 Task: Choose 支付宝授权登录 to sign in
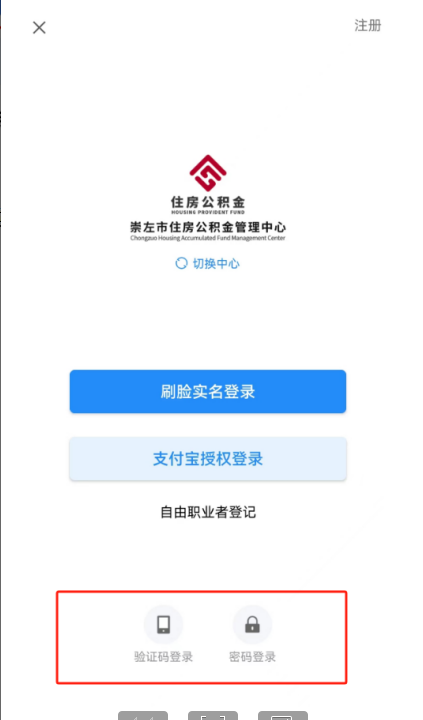click(x=208, y=459)
